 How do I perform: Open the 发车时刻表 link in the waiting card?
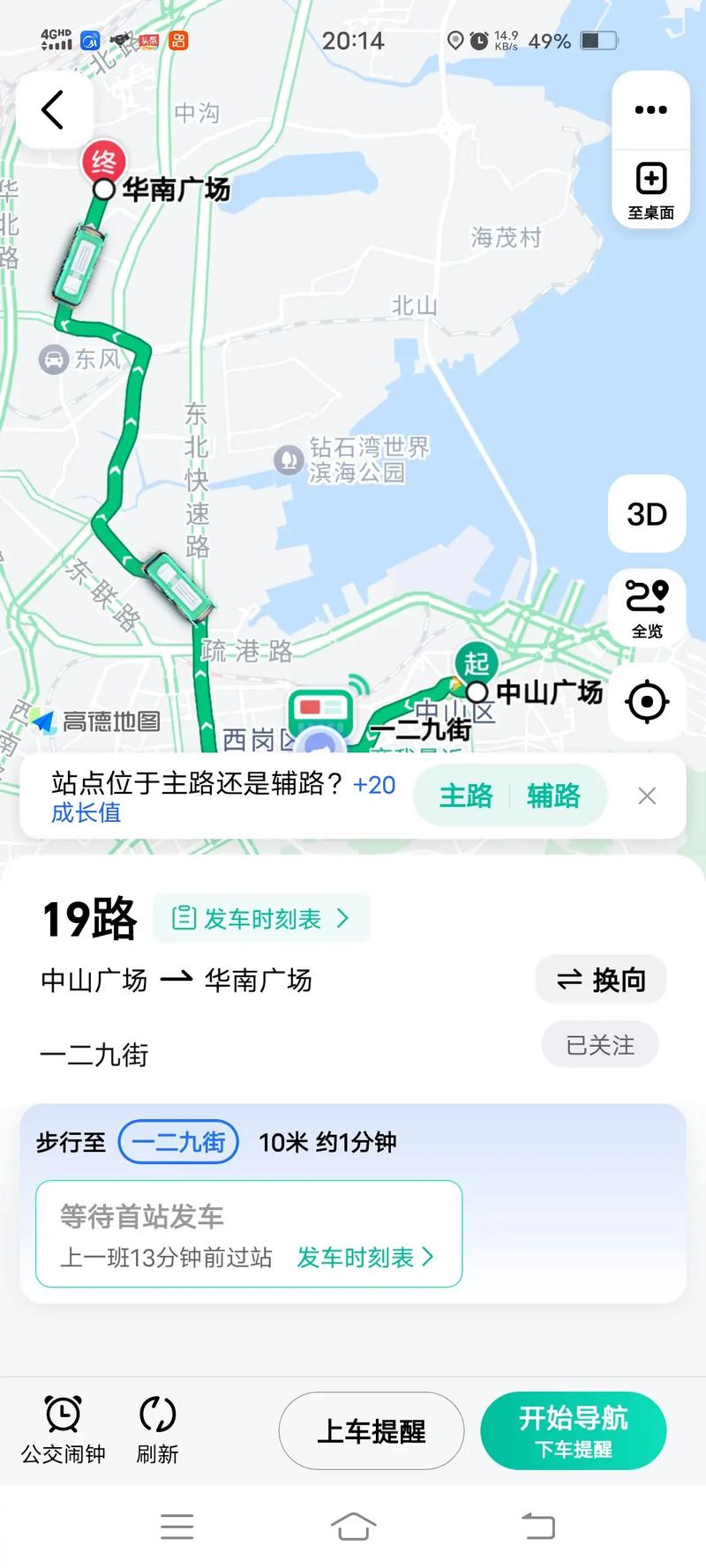coord(364,1257)
